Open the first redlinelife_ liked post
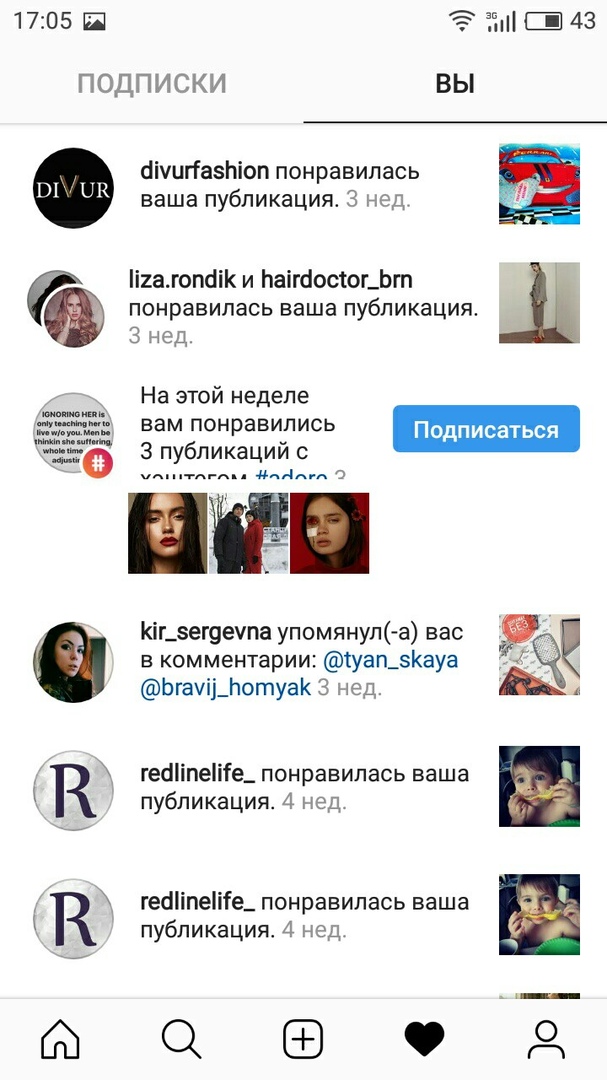The width and height of the screenshot is (607, 1080). [539, 786]
